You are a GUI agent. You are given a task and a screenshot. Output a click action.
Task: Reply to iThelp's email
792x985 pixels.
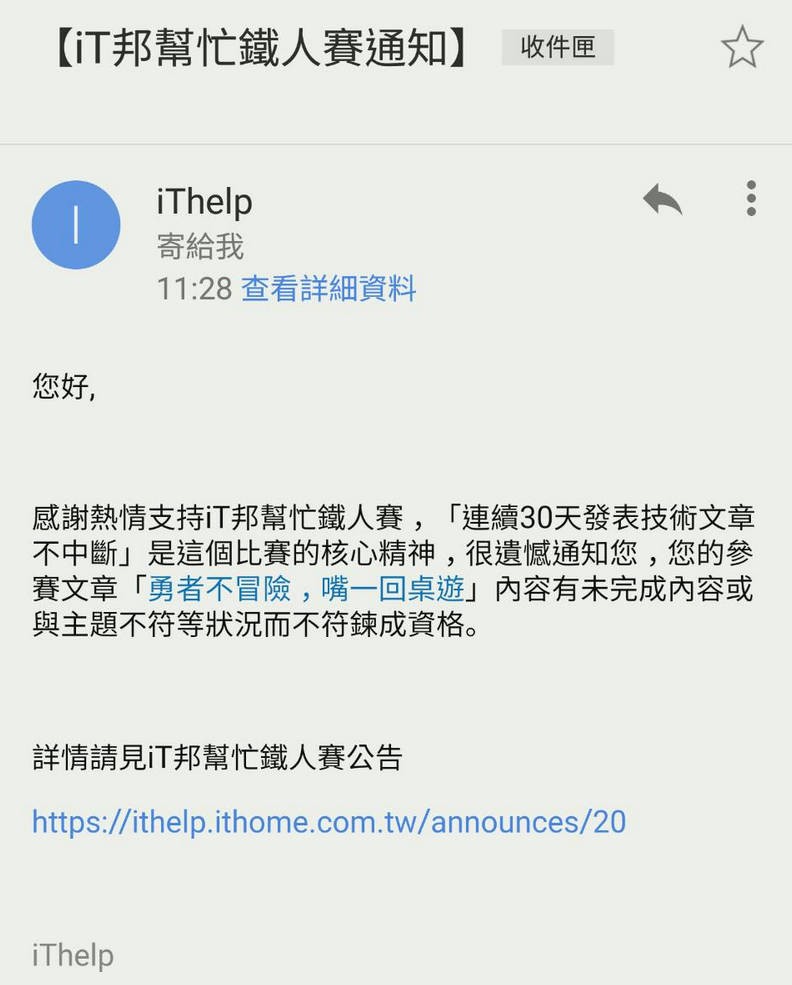(x=662, y=201)
